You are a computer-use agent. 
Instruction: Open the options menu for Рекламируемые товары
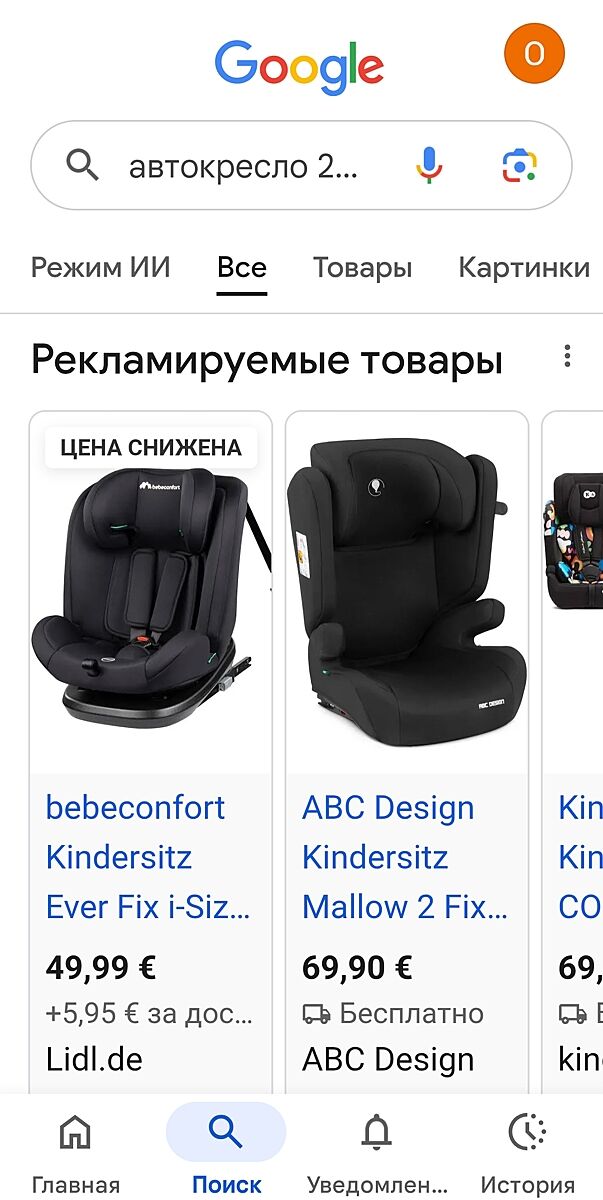pyautogui.click(x=567, y=356)
